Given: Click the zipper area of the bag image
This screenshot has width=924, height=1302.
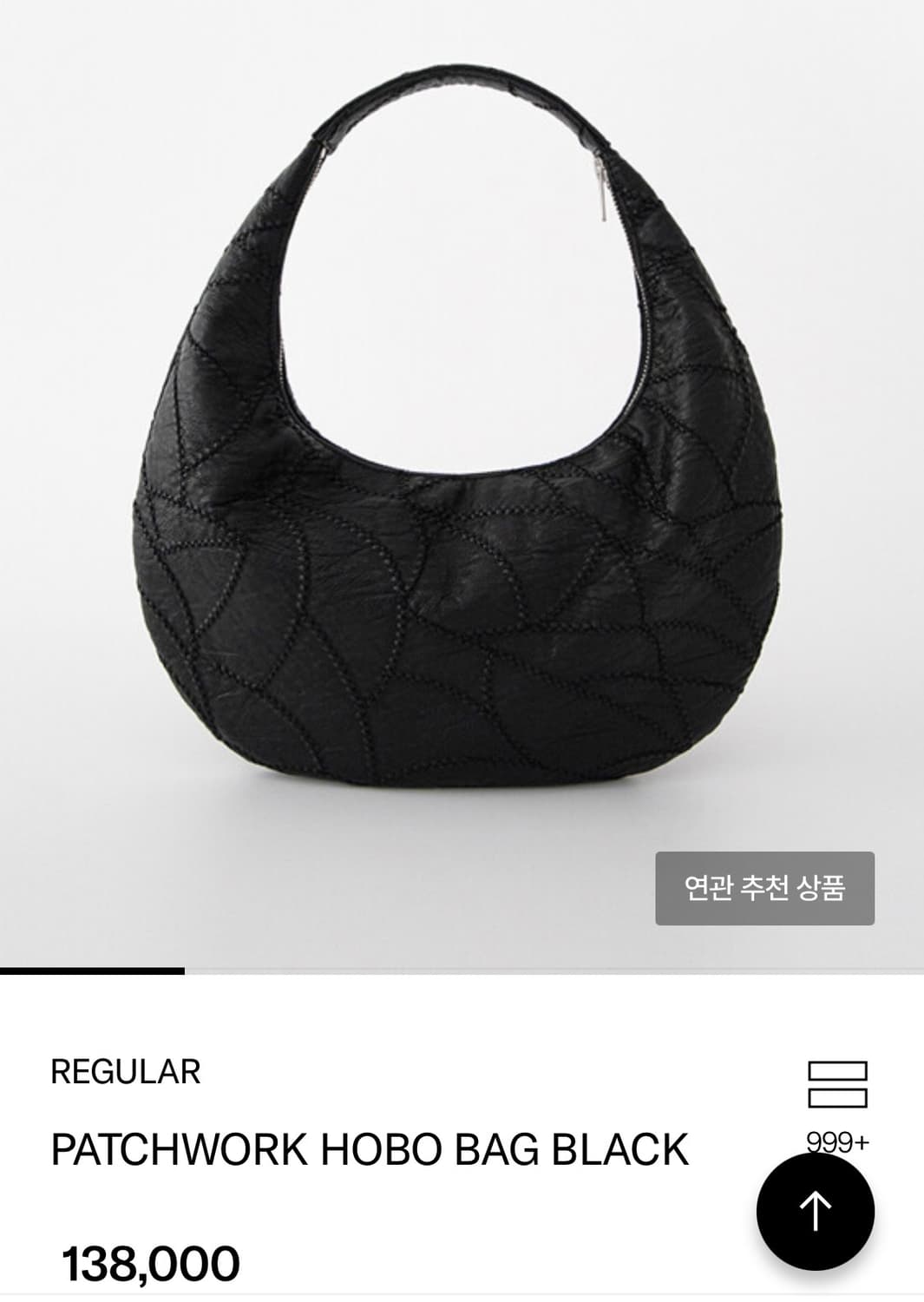Looking at the screenshot, I should pos(600,191).
